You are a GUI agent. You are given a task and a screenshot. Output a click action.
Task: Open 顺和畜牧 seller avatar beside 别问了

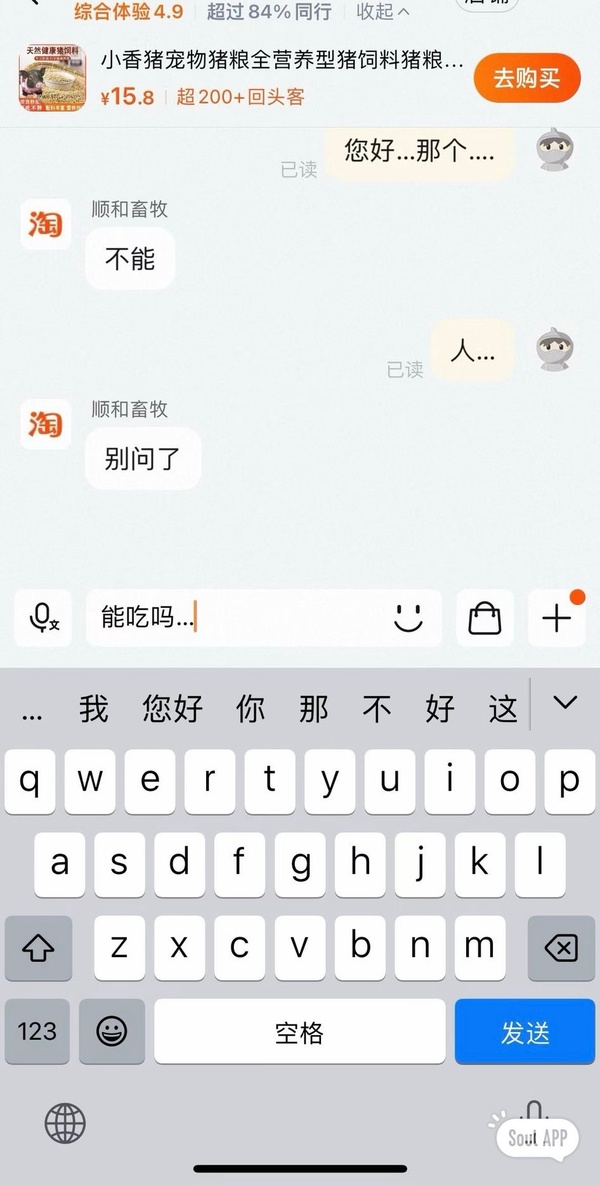coord(46,424)
